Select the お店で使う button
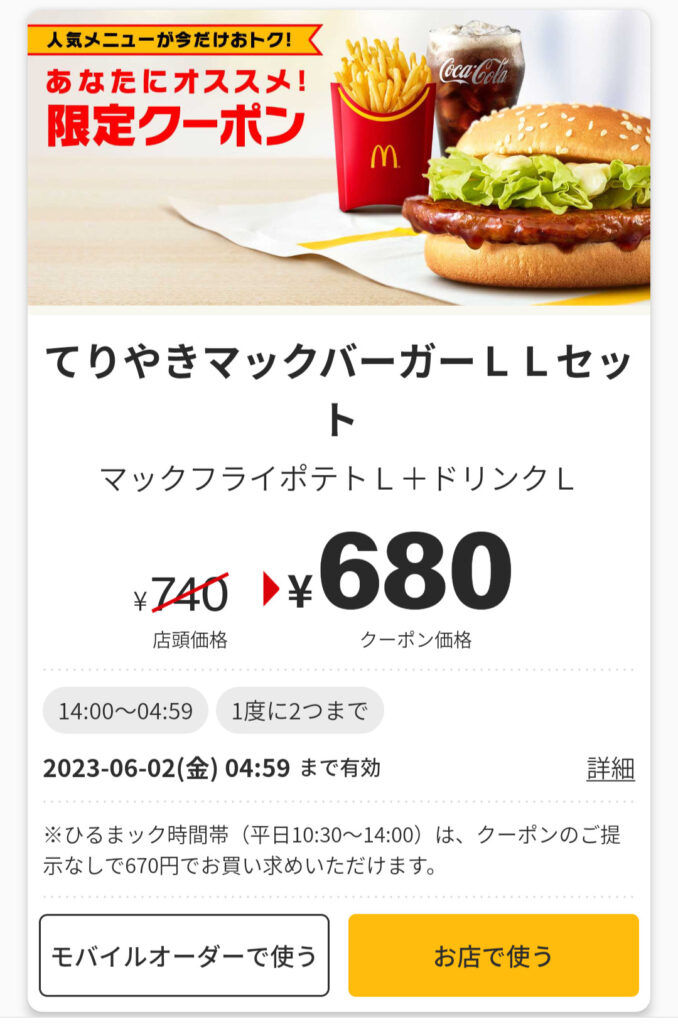The width and height of the screenshot is (678, 1024). 493,955
